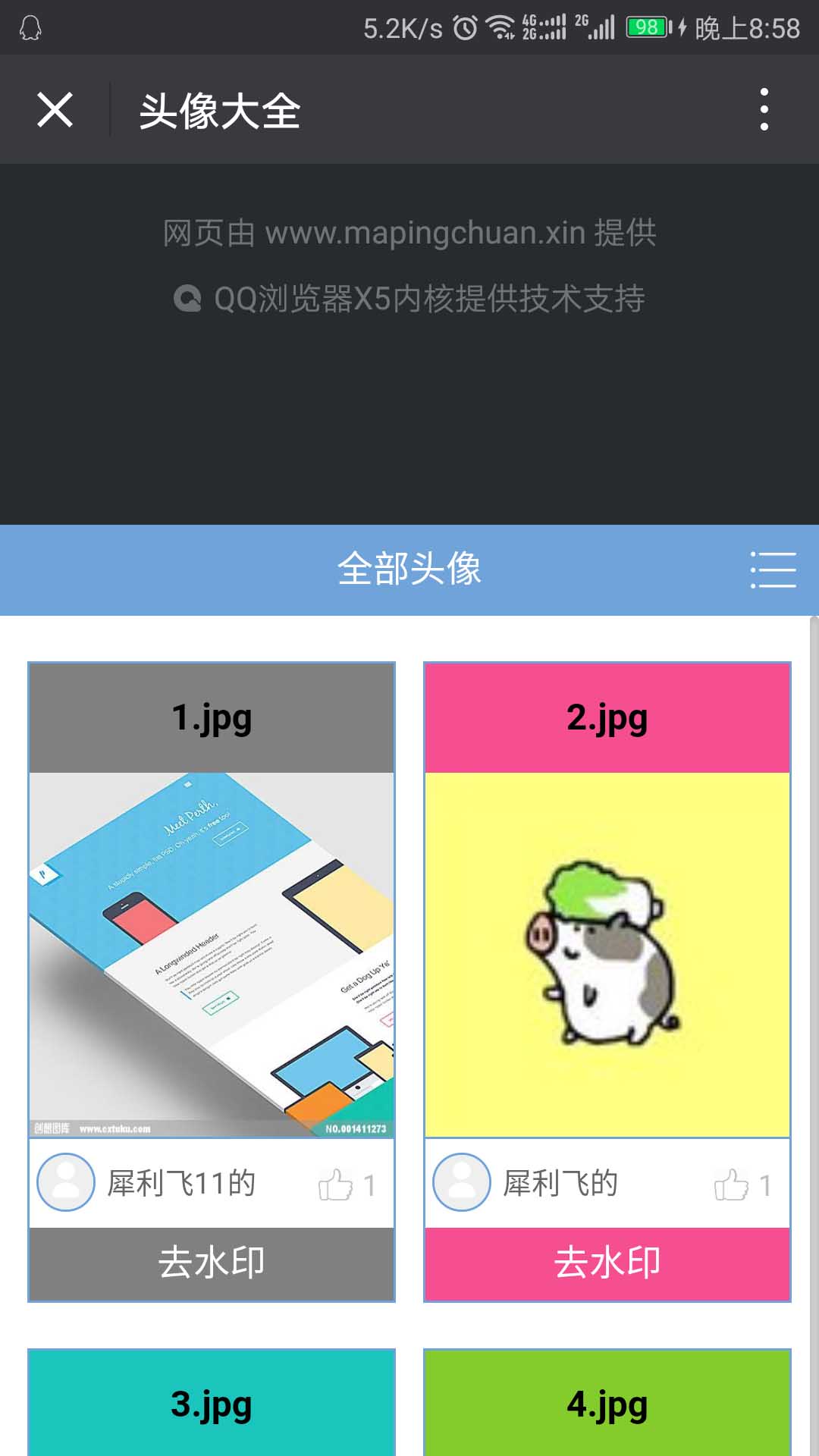
Task: Close the 头像大全 webpage
Action: (x=55, y=110)
